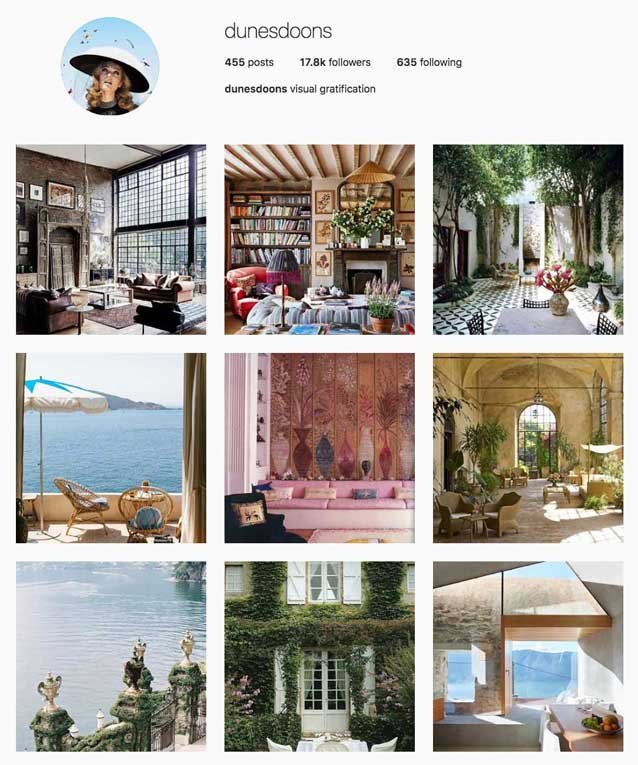
Task: Open the ivy-covered house facade post
Action: pos(319,656)
